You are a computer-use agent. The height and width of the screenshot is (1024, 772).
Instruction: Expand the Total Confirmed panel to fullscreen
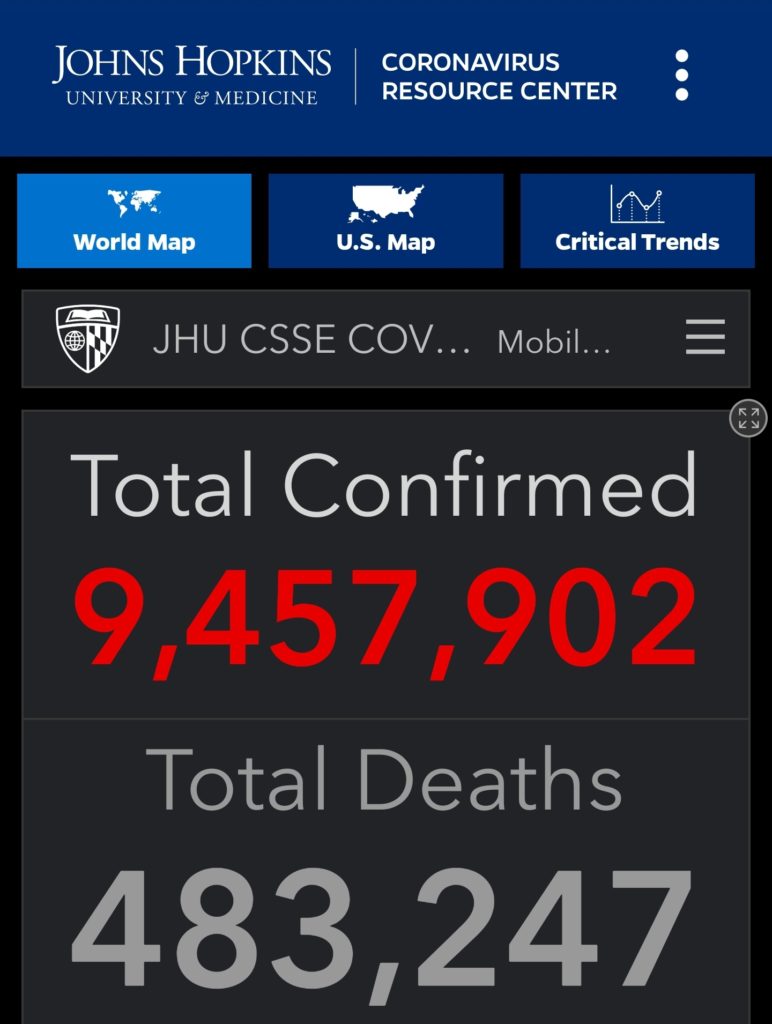click(748, 418)
